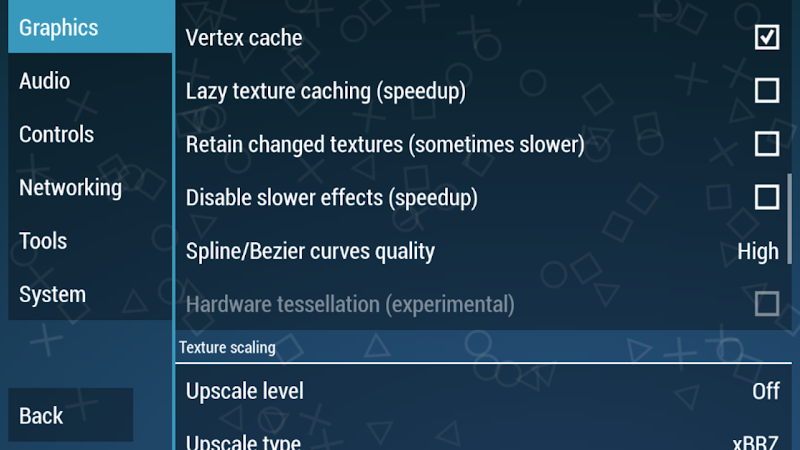
Task: Enable Retain changed textures option
Action: [766, 144]
